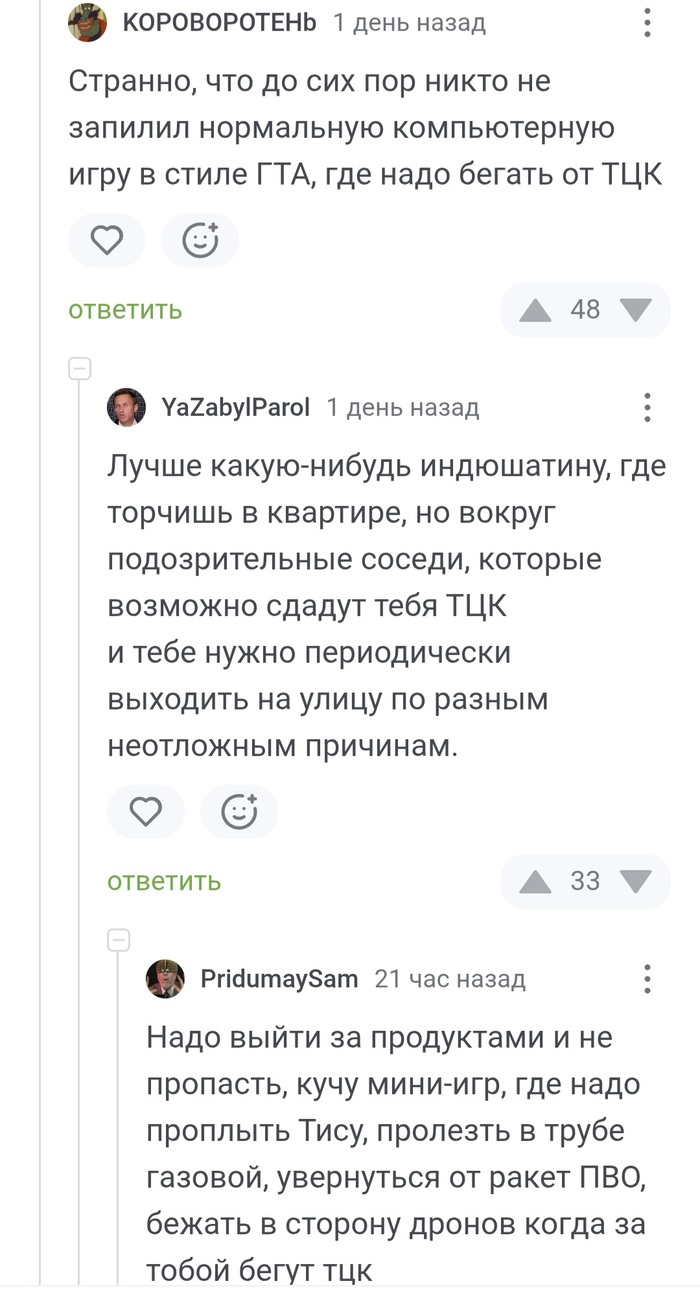Open YaZabylParol's profile
Viewport: 700px width, 1303px height.
click(235, 407)
